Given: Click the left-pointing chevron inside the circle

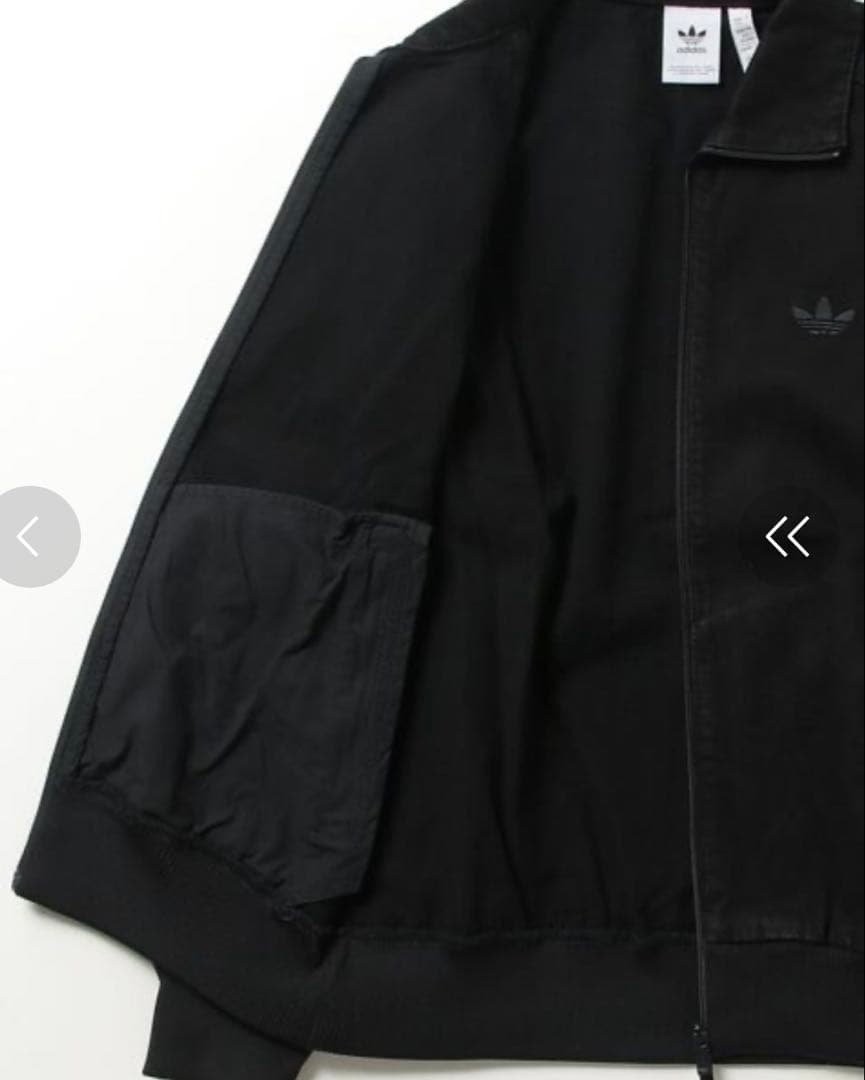Looking at the screenshot, I should pos(30,537).
